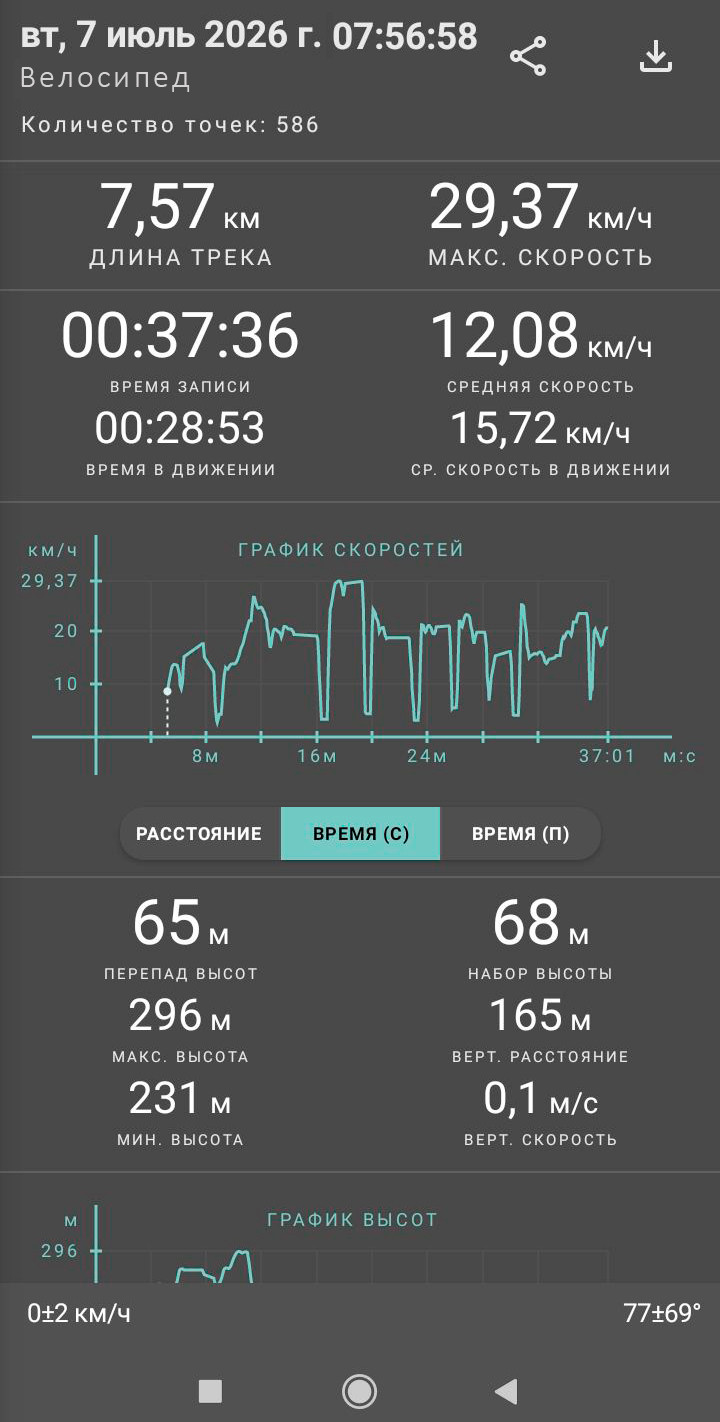
Task: Go back with the system back button
Action: 507,1391
